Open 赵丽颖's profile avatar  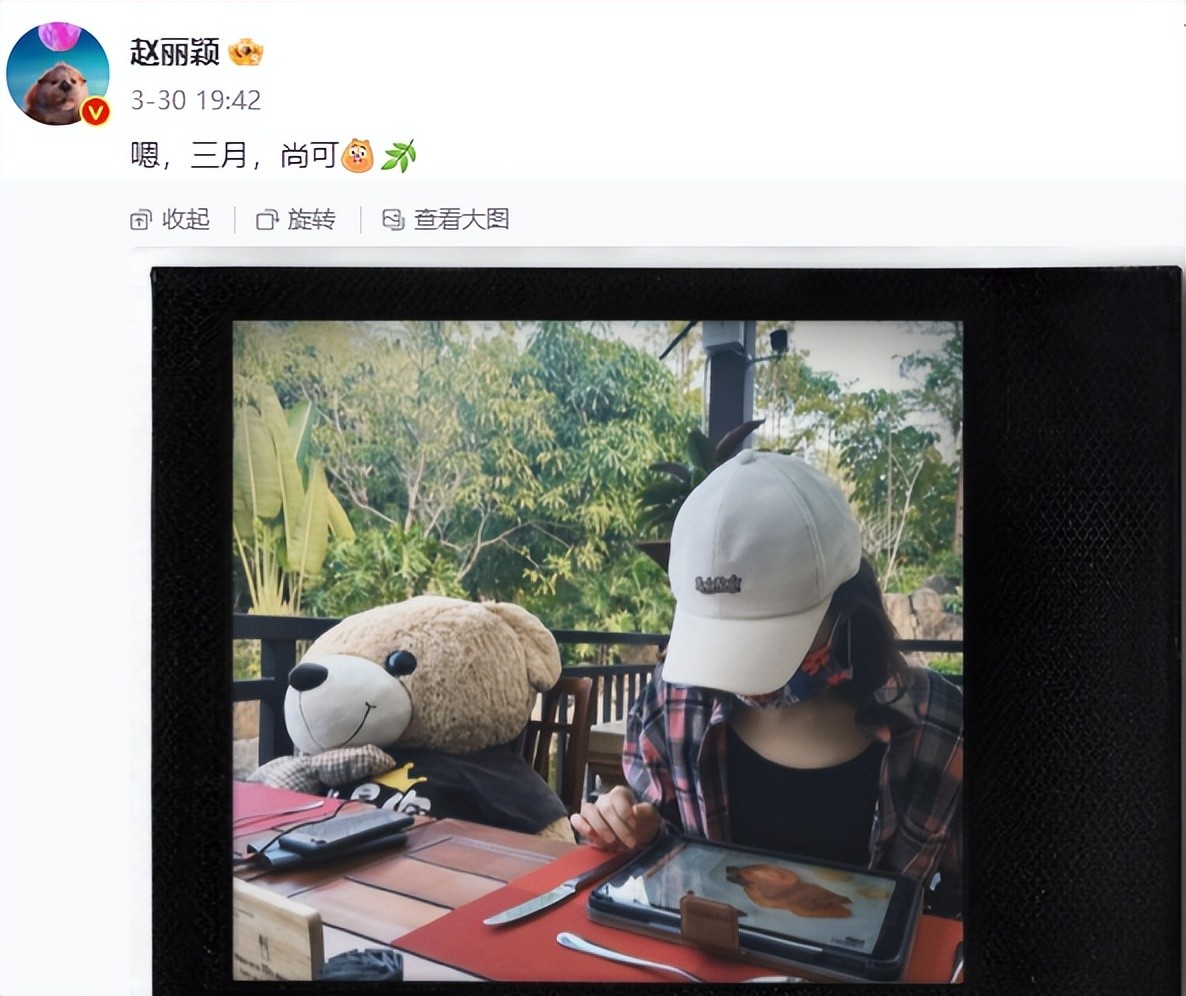[58, 75]
